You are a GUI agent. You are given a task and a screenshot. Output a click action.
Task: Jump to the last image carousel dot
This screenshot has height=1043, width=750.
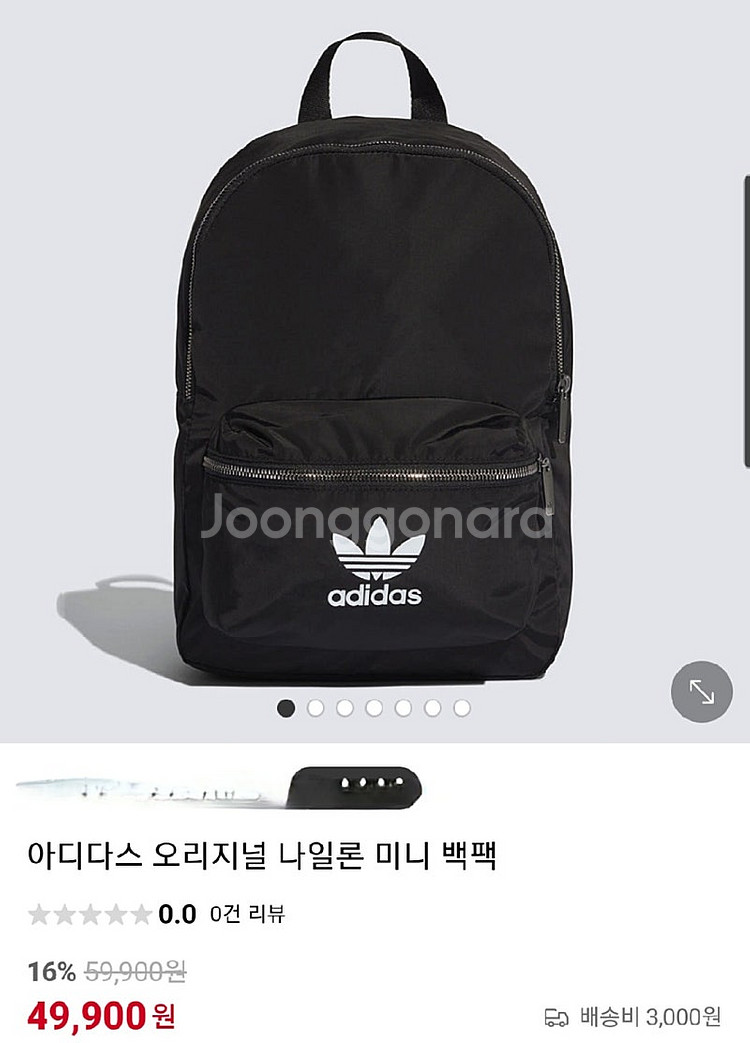461,708
